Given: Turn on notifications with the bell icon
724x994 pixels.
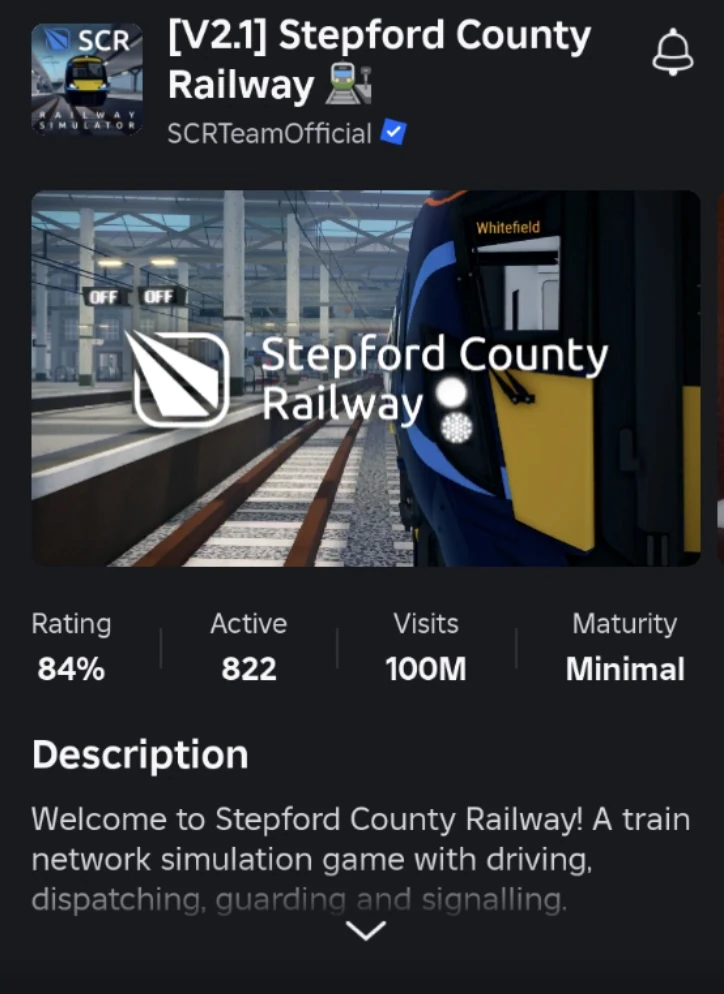Looking at the screenshot, I should [672, 53].
